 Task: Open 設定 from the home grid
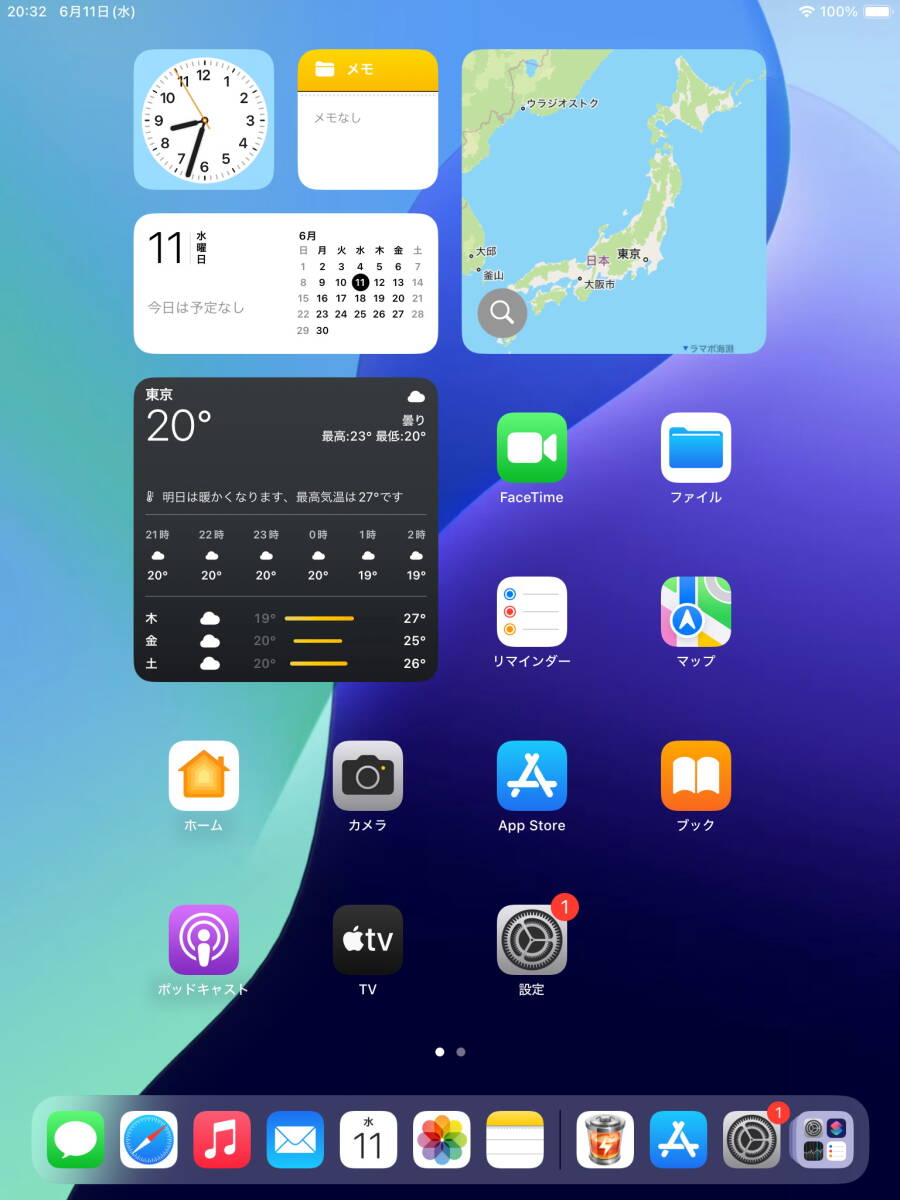[x=531, y=940]
